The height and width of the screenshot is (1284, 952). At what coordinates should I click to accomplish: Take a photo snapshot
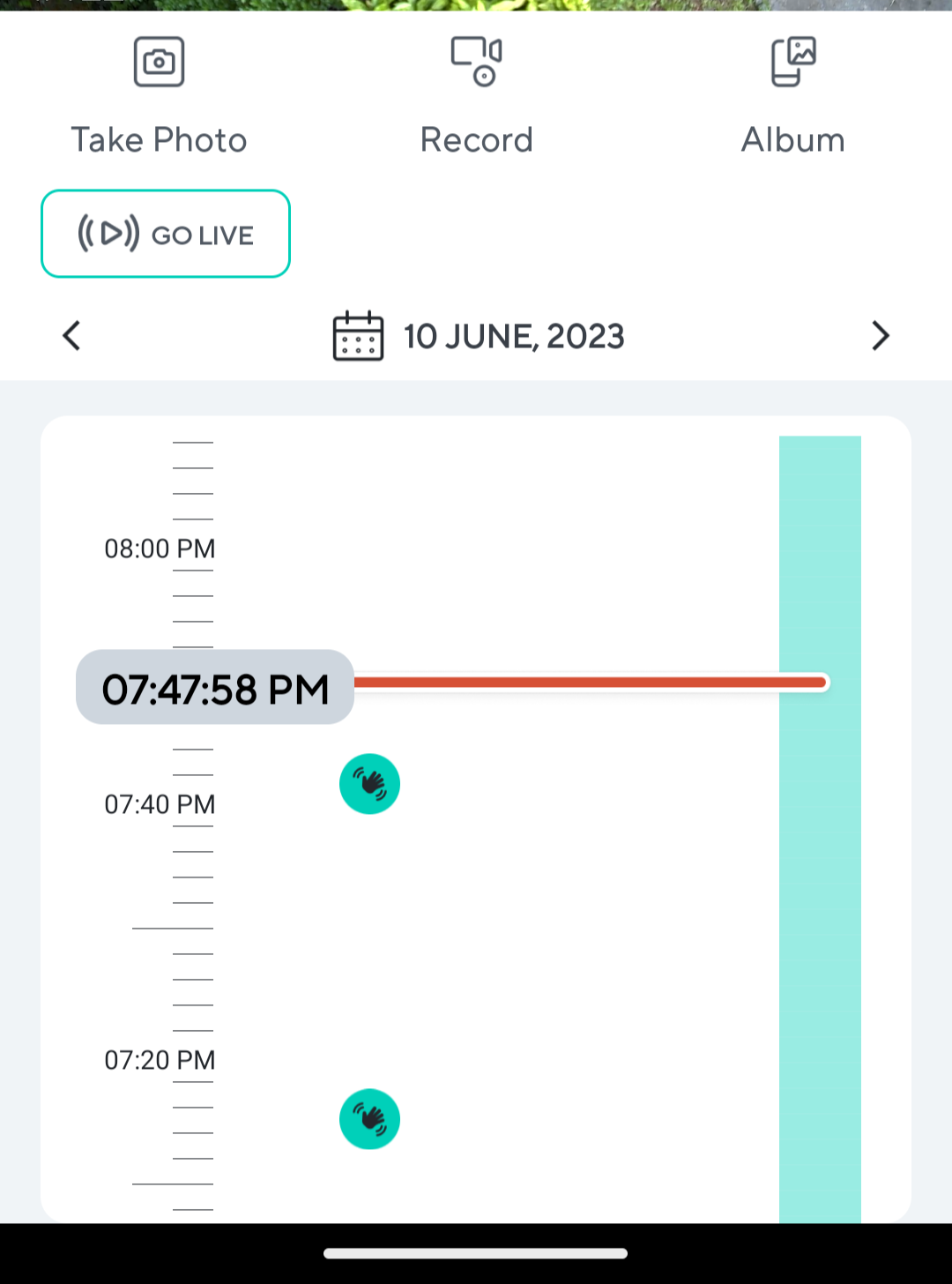point(159,94)
